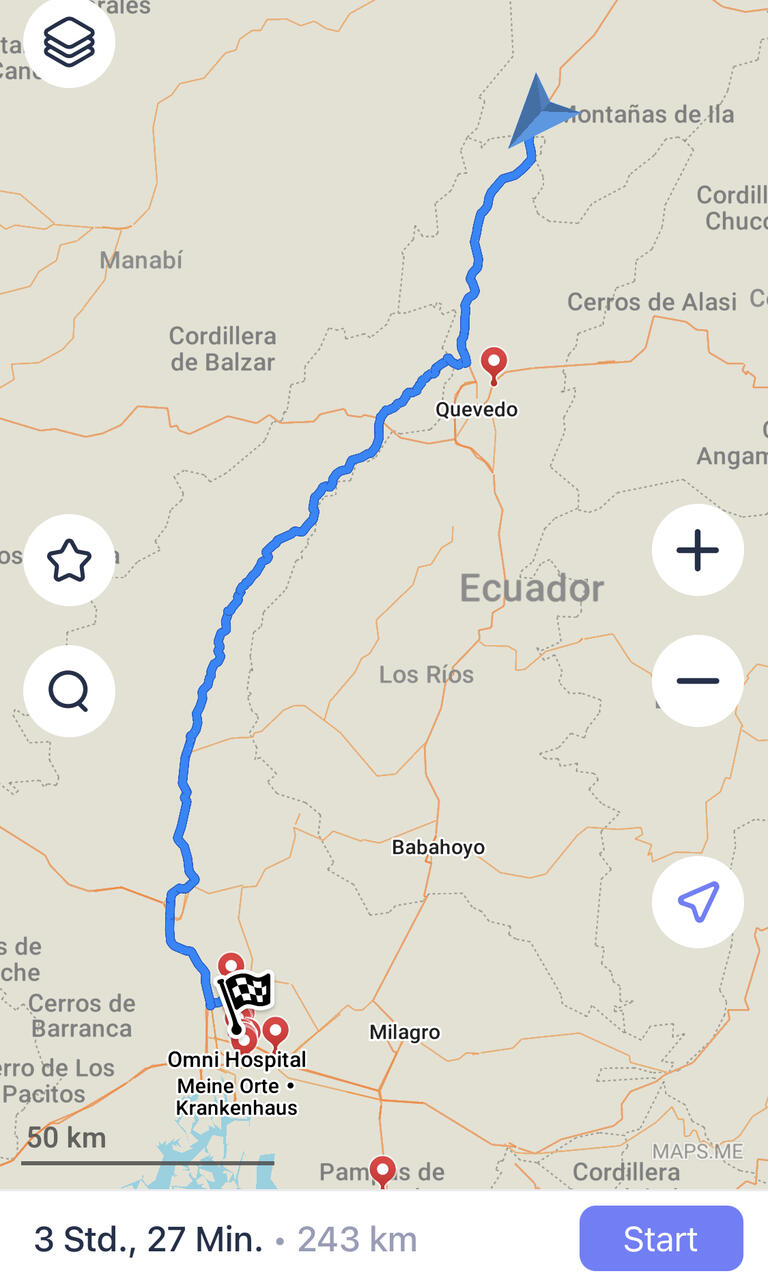The width and height of the screenshot is (768, 1280).
Task: Open the map layers menu
Action: coord(69,42)
